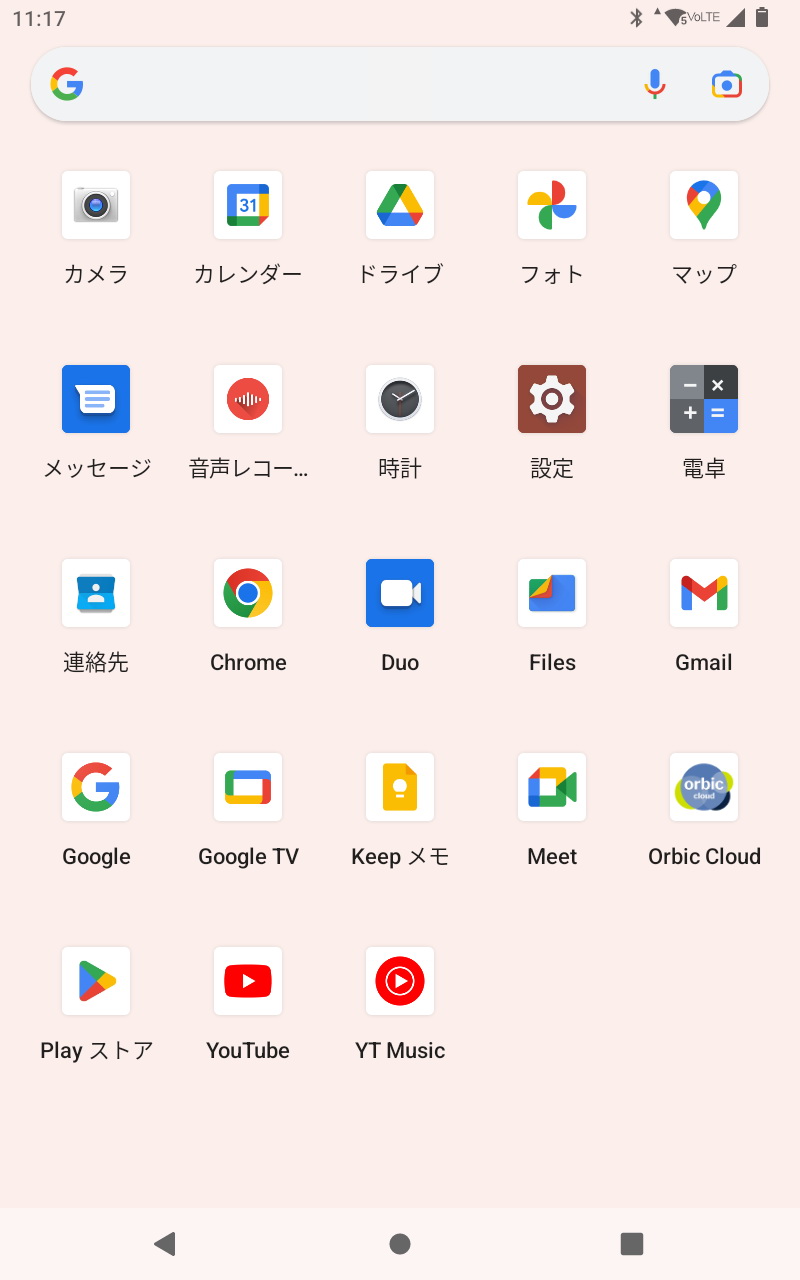
Task: Open 設定 to change device settings
Action: pyautogui.click(x=552, y=399)
